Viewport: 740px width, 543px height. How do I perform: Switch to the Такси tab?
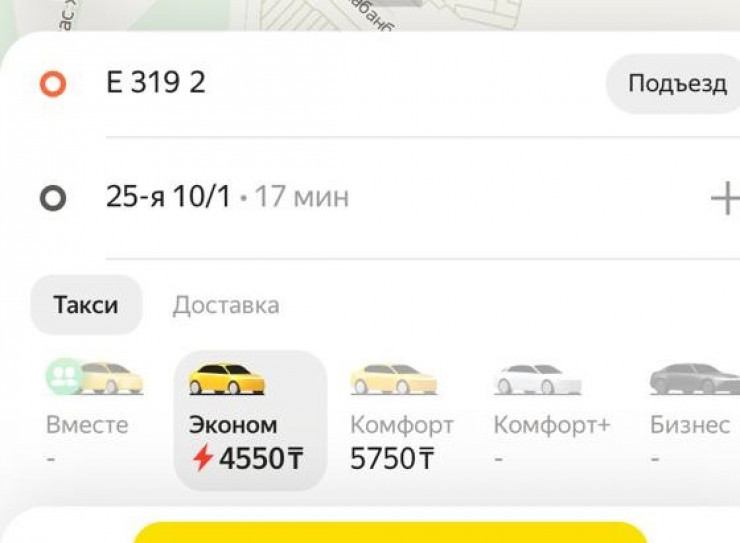pos(86,305)
